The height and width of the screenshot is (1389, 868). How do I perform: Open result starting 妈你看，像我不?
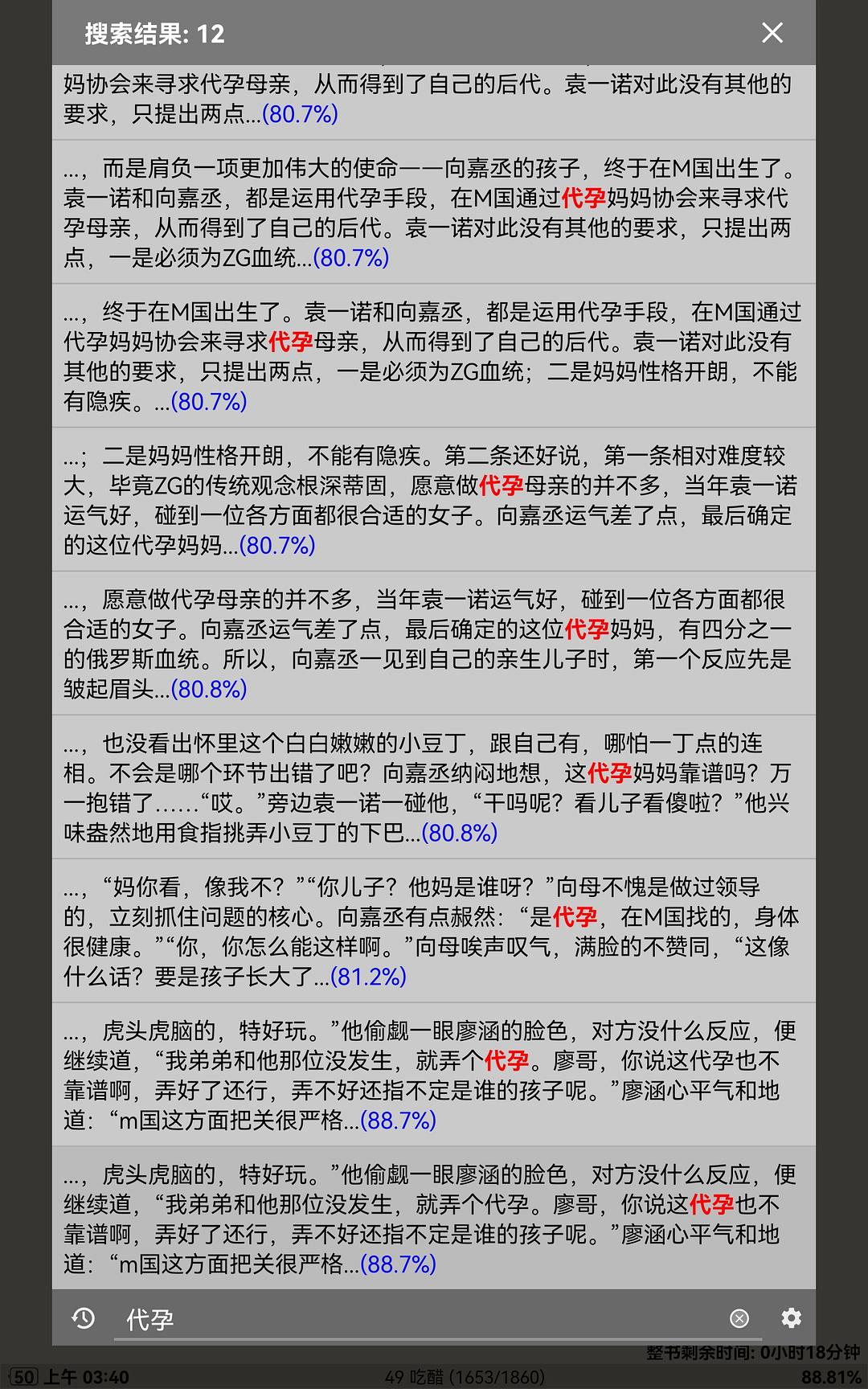click(434, 932)
